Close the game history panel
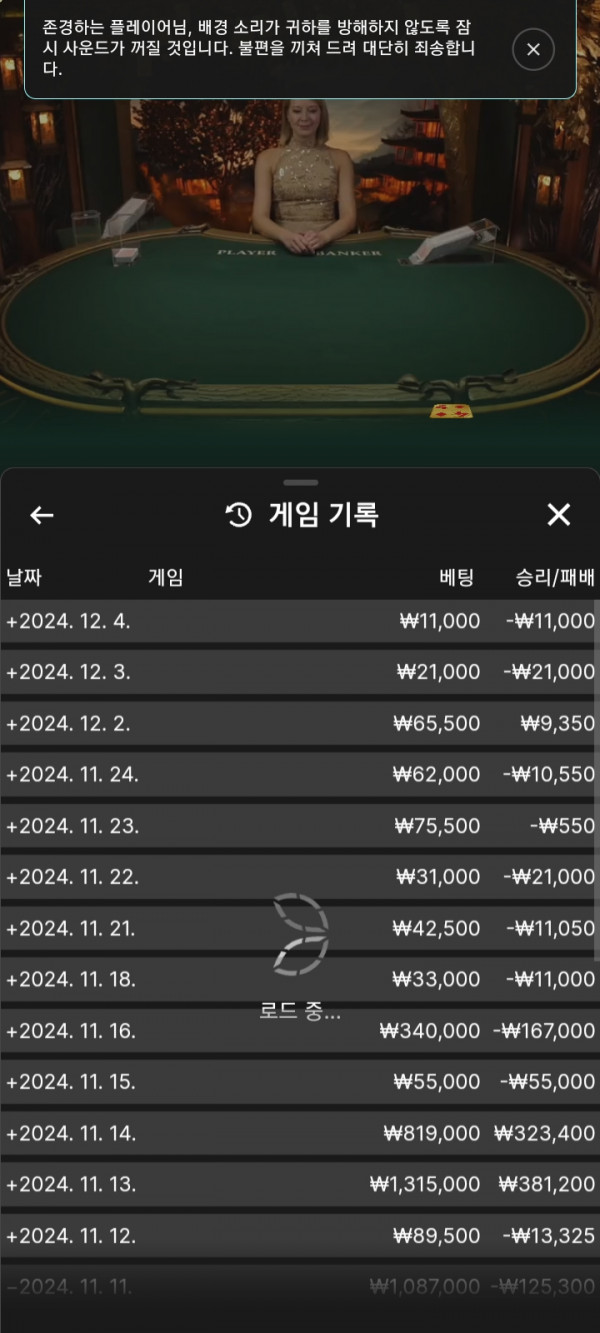 pos(558,515)
